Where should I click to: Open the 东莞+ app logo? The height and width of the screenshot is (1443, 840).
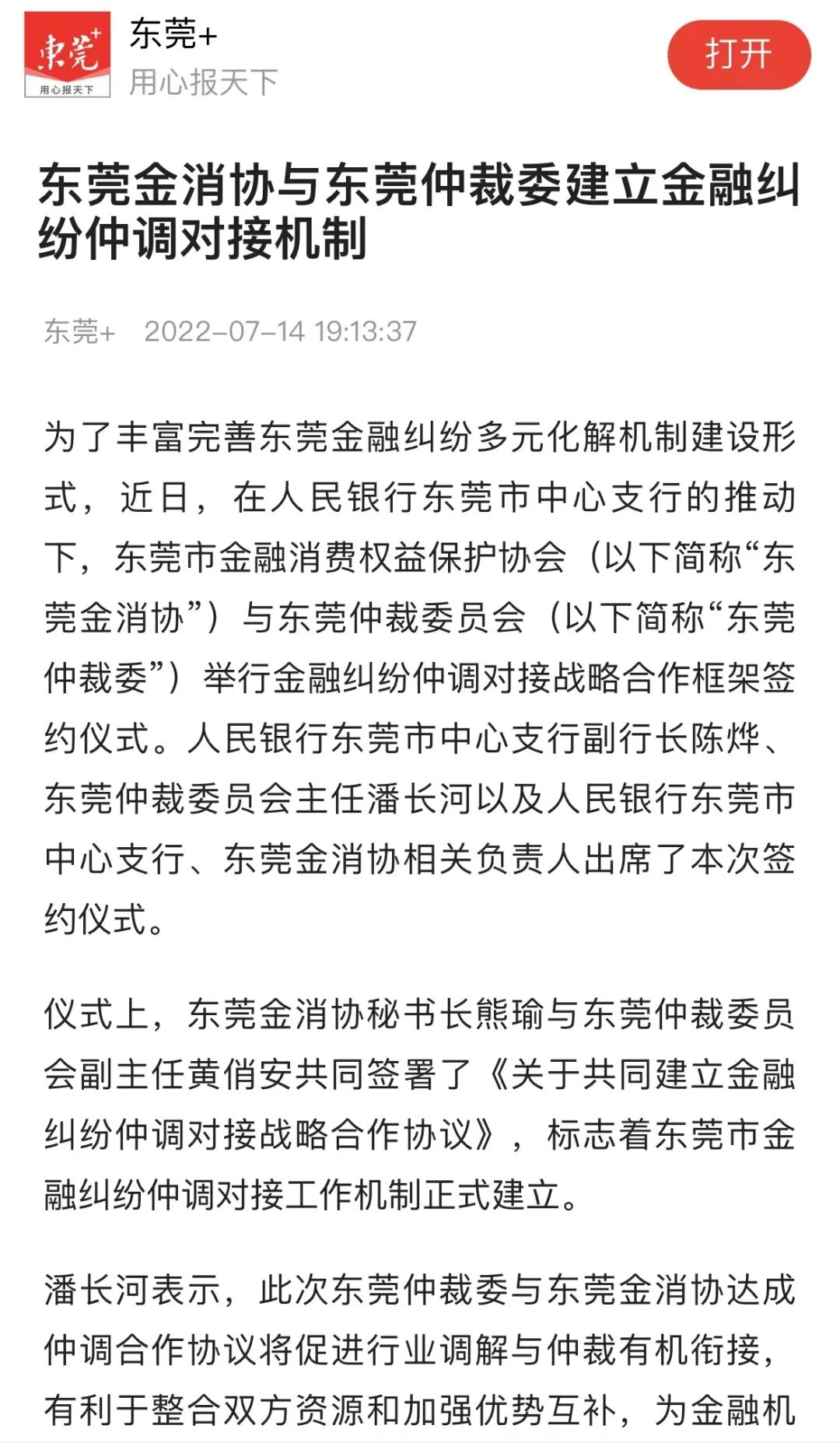(x=68, y=55)
